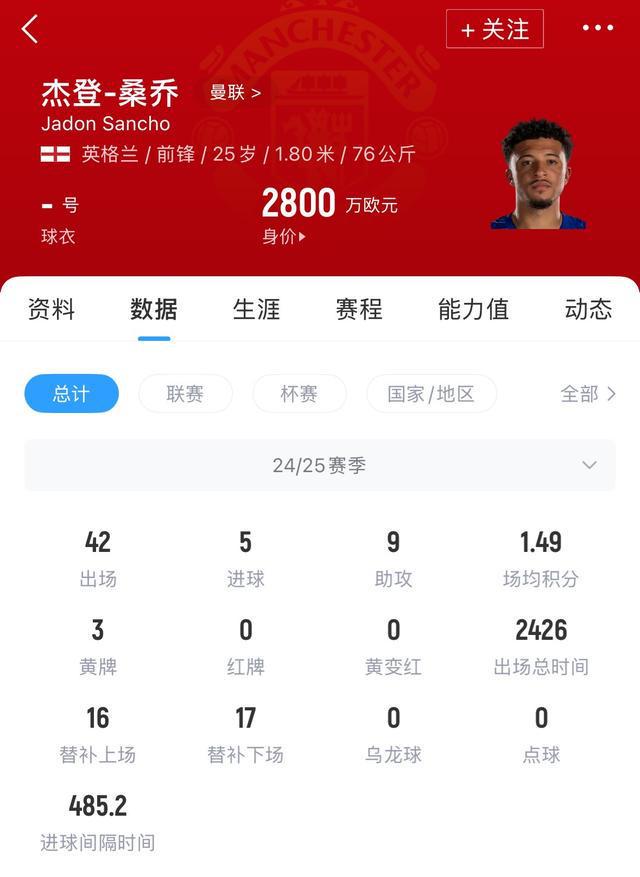This screenshot has height=877, width=640.
Task: Open the 全部 filter options
Action: click(587, 394)
